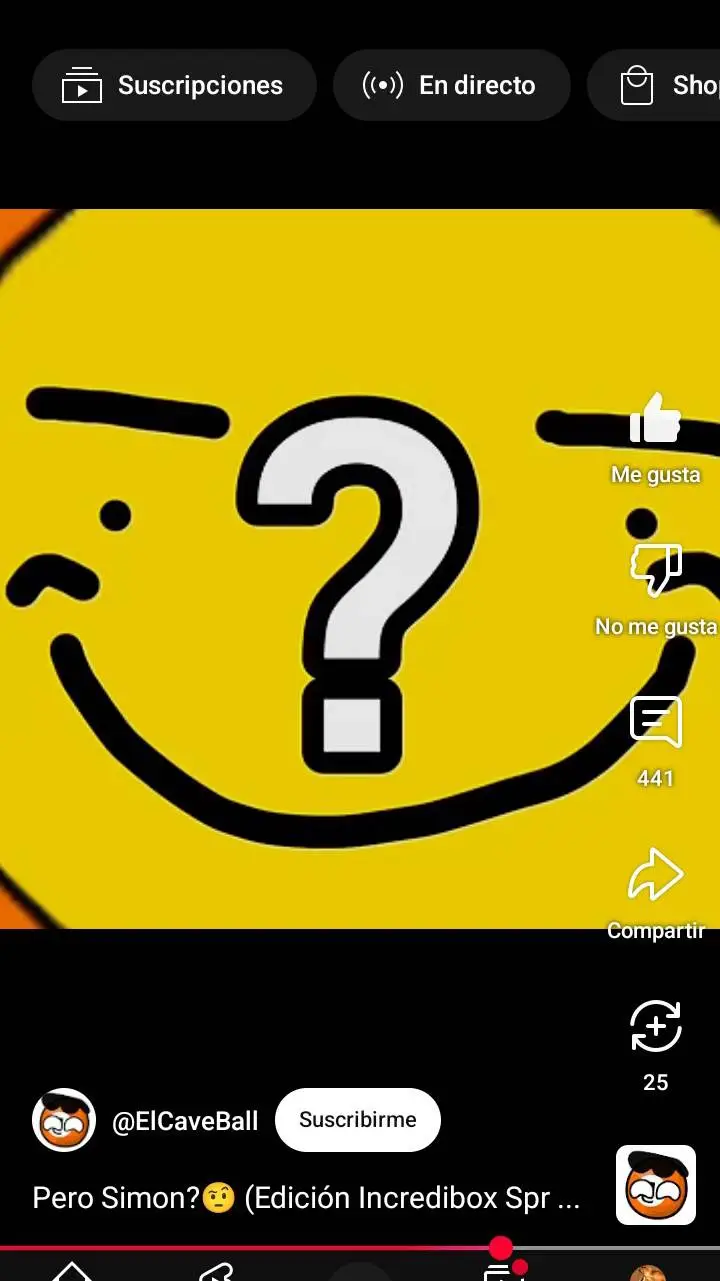Image resolution: width=720 pixels, height=1281 pixels.
Task: Share this Short via Compartir
Action: click(656, 875)
